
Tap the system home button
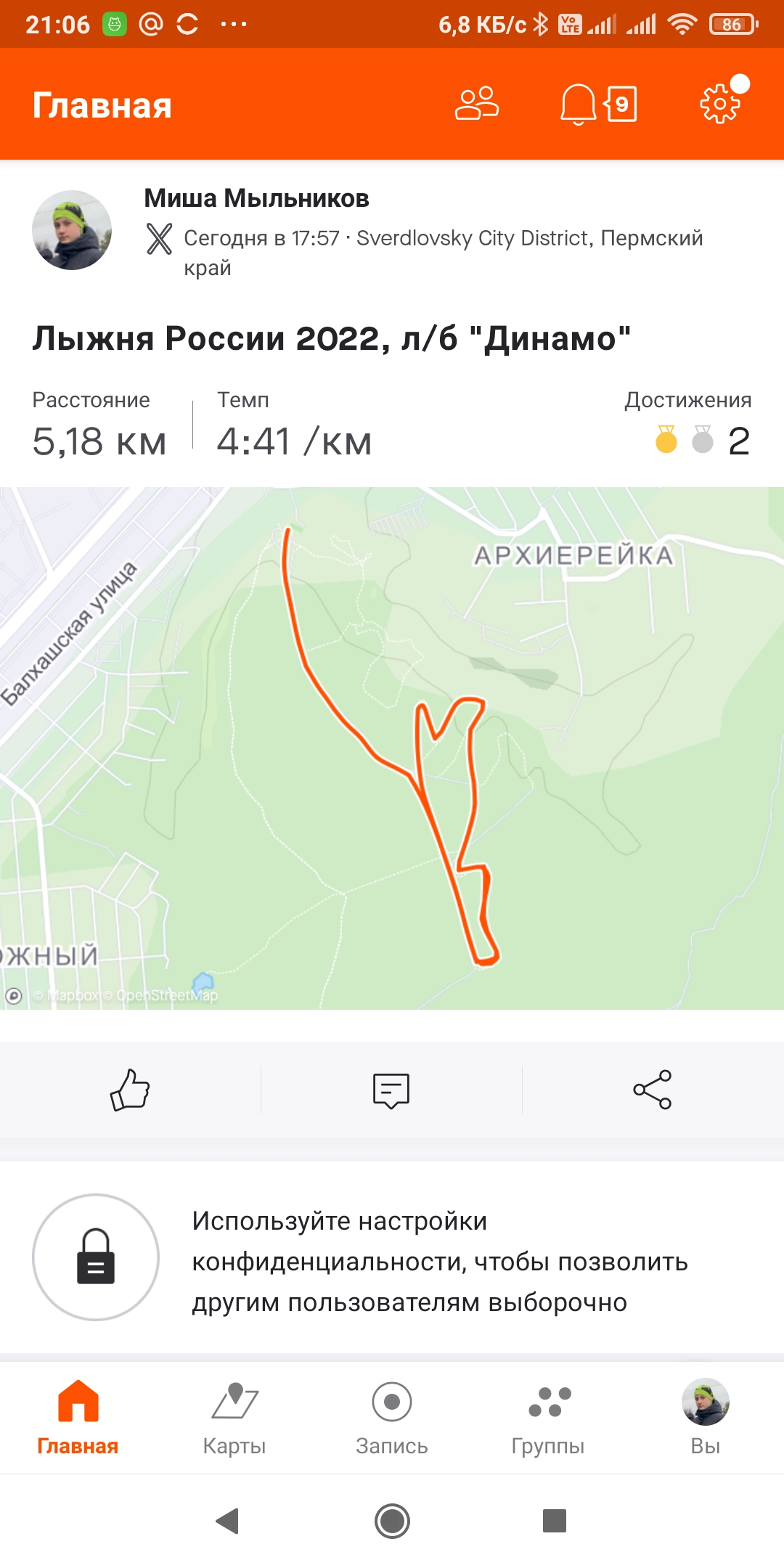[x=392, y=1521]
